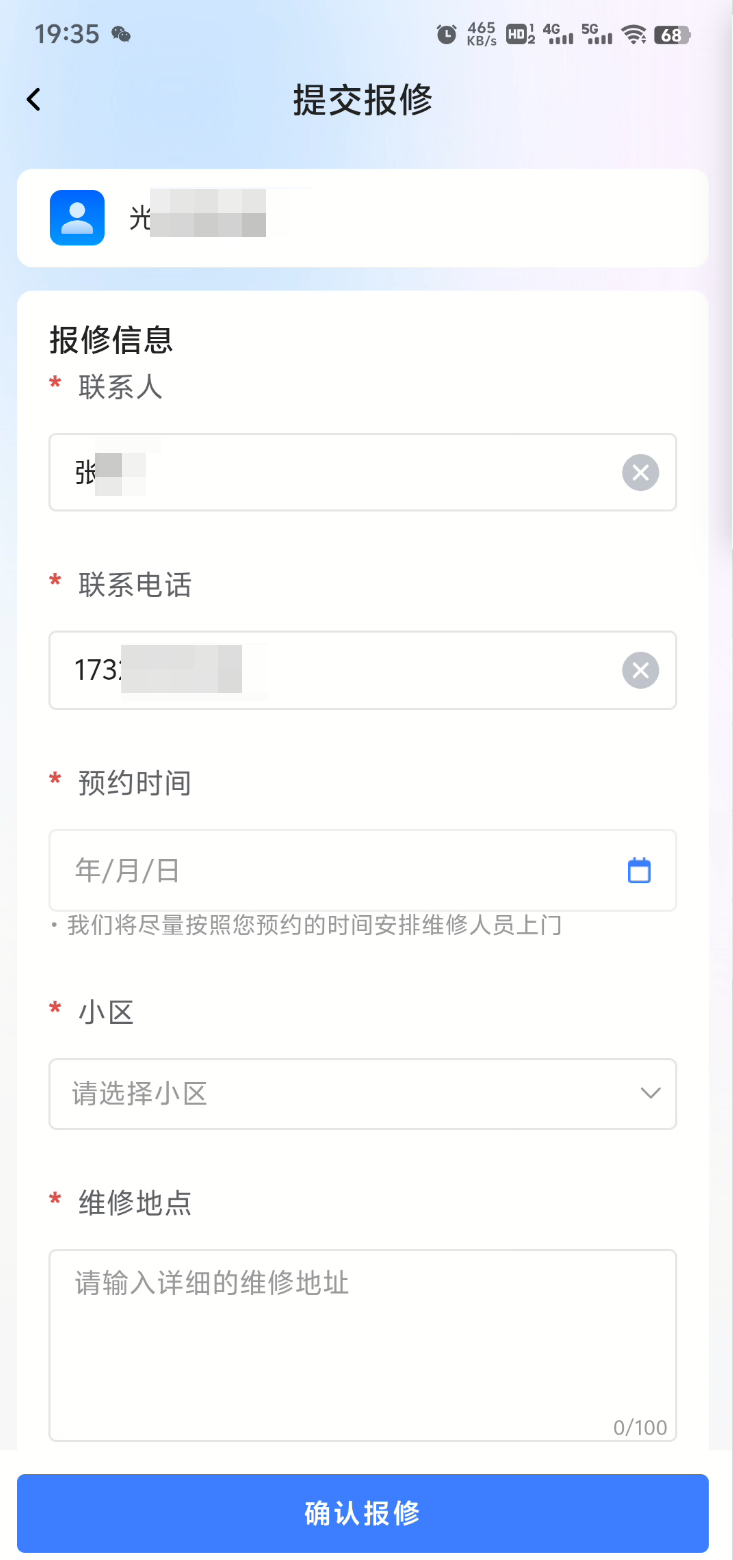Clear the 联系人 name field
The height and width of the screenshot is (1560, 733).
tap(640, 472)
